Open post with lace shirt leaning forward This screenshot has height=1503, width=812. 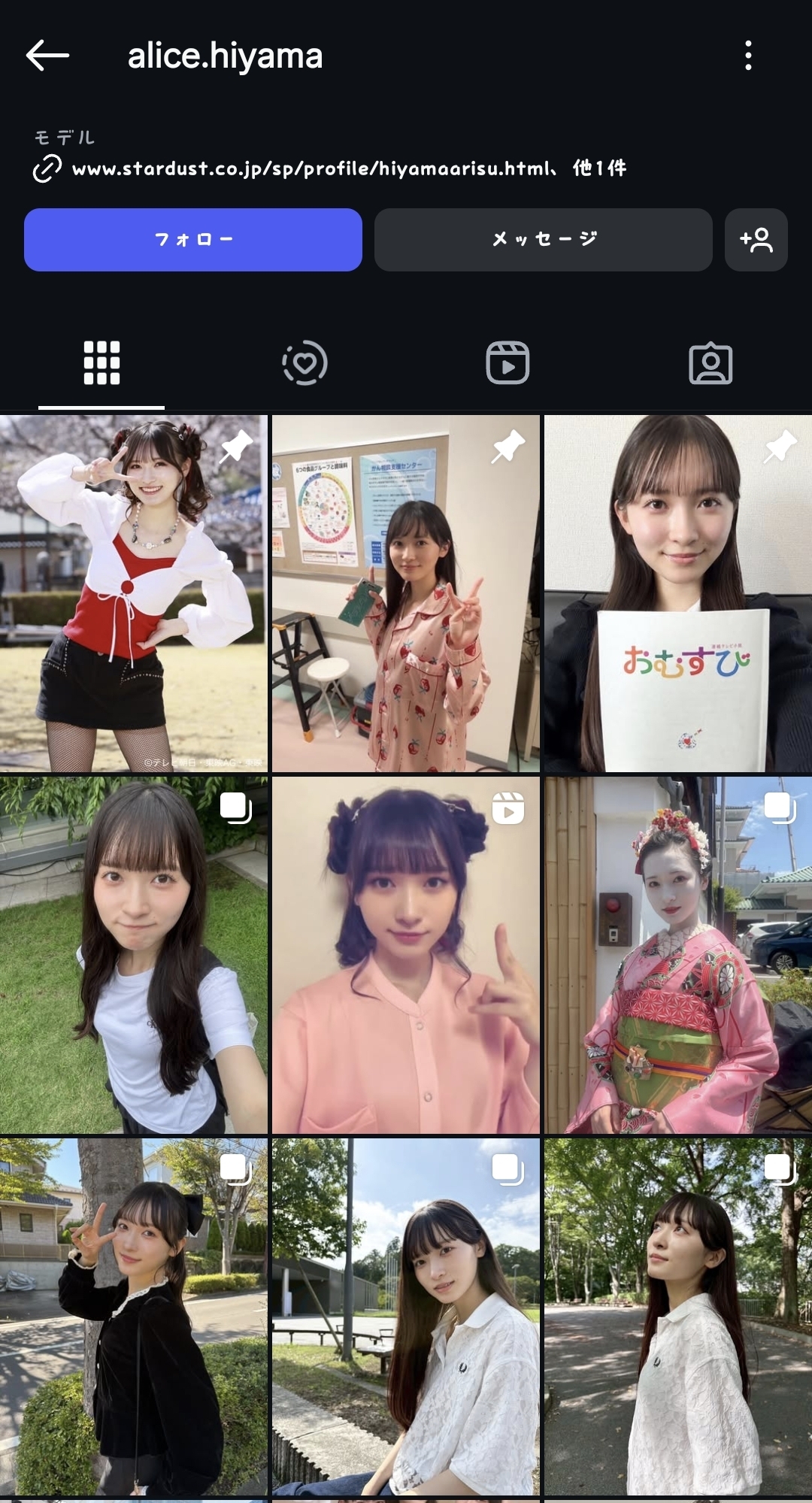click(406, 1316)
